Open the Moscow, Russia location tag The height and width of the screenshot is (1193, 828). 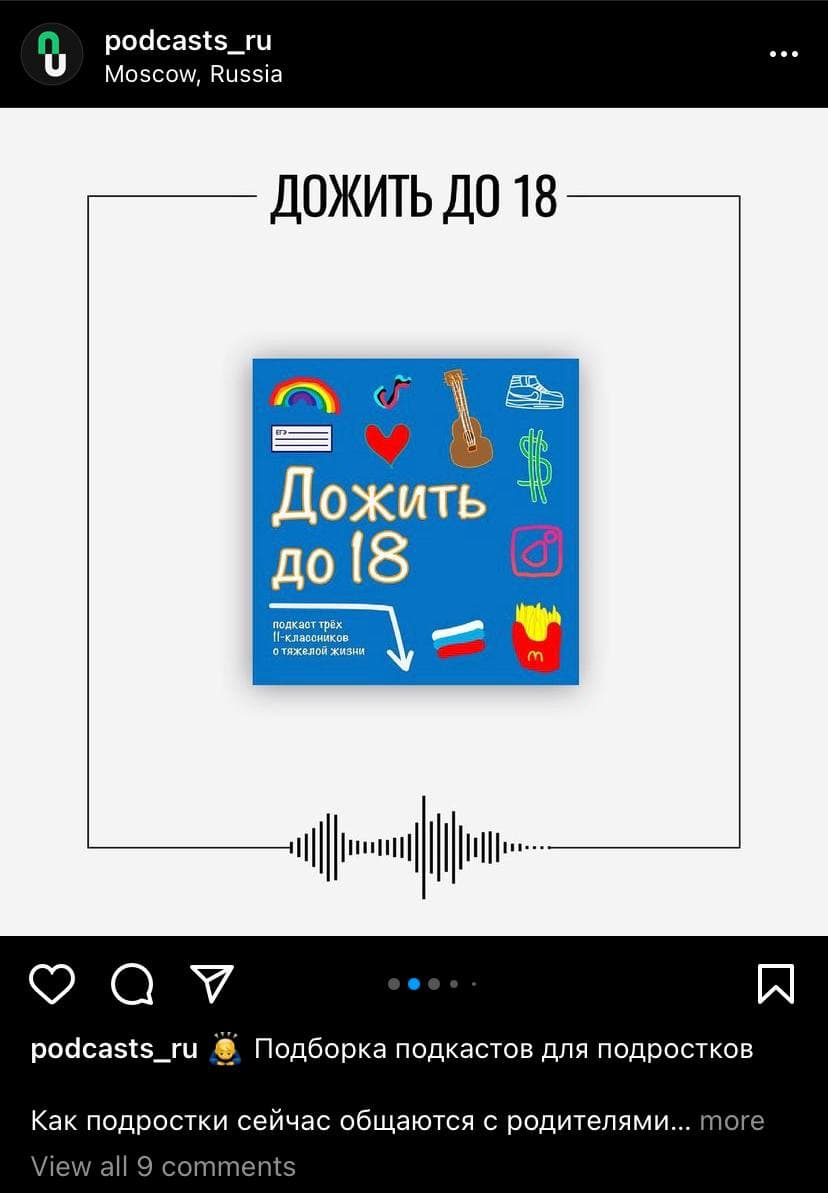click(193, 74)
